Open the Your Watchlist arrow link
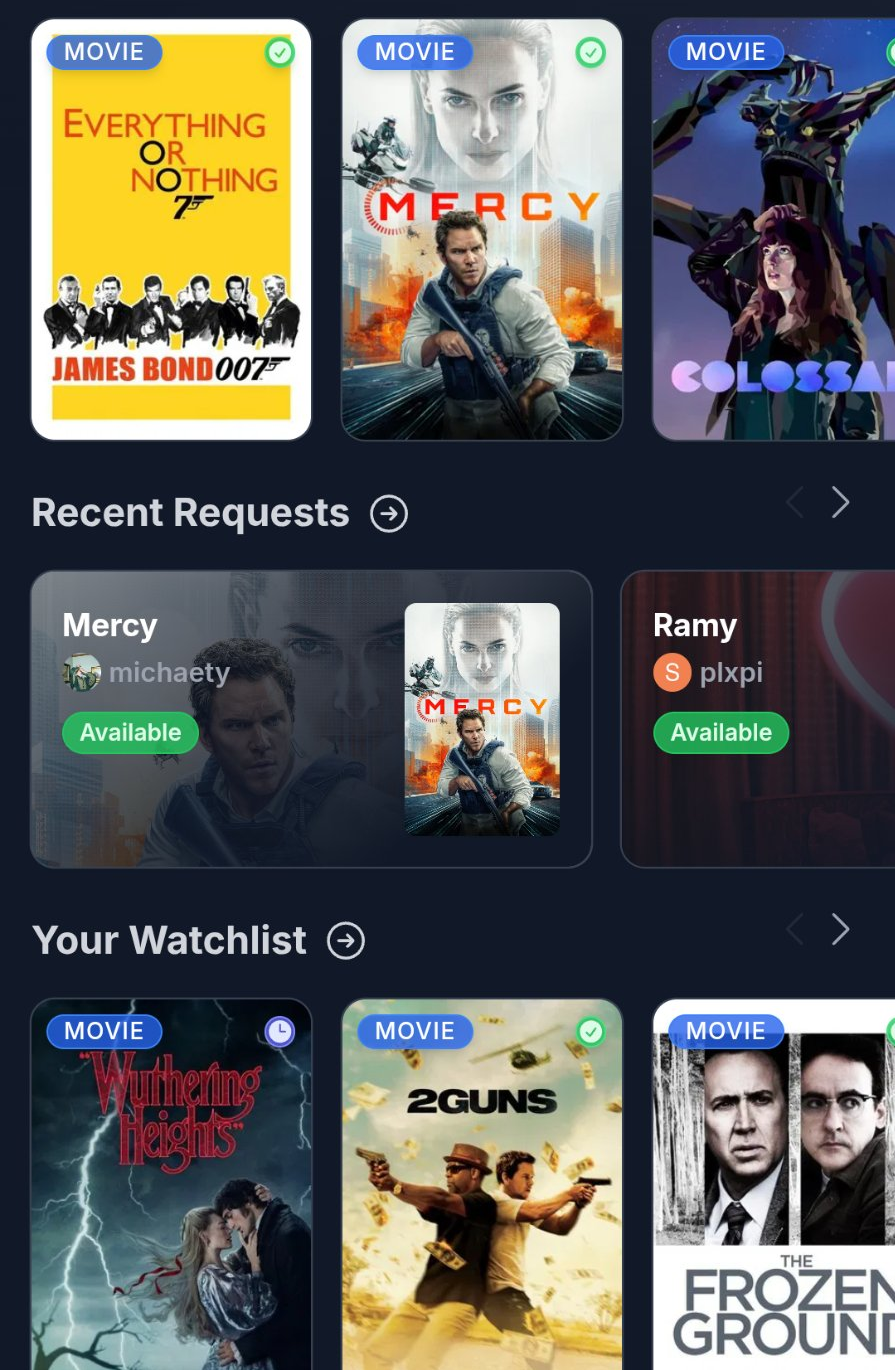The height and width of the screenshot is (1370, 895). coord(346,941)
